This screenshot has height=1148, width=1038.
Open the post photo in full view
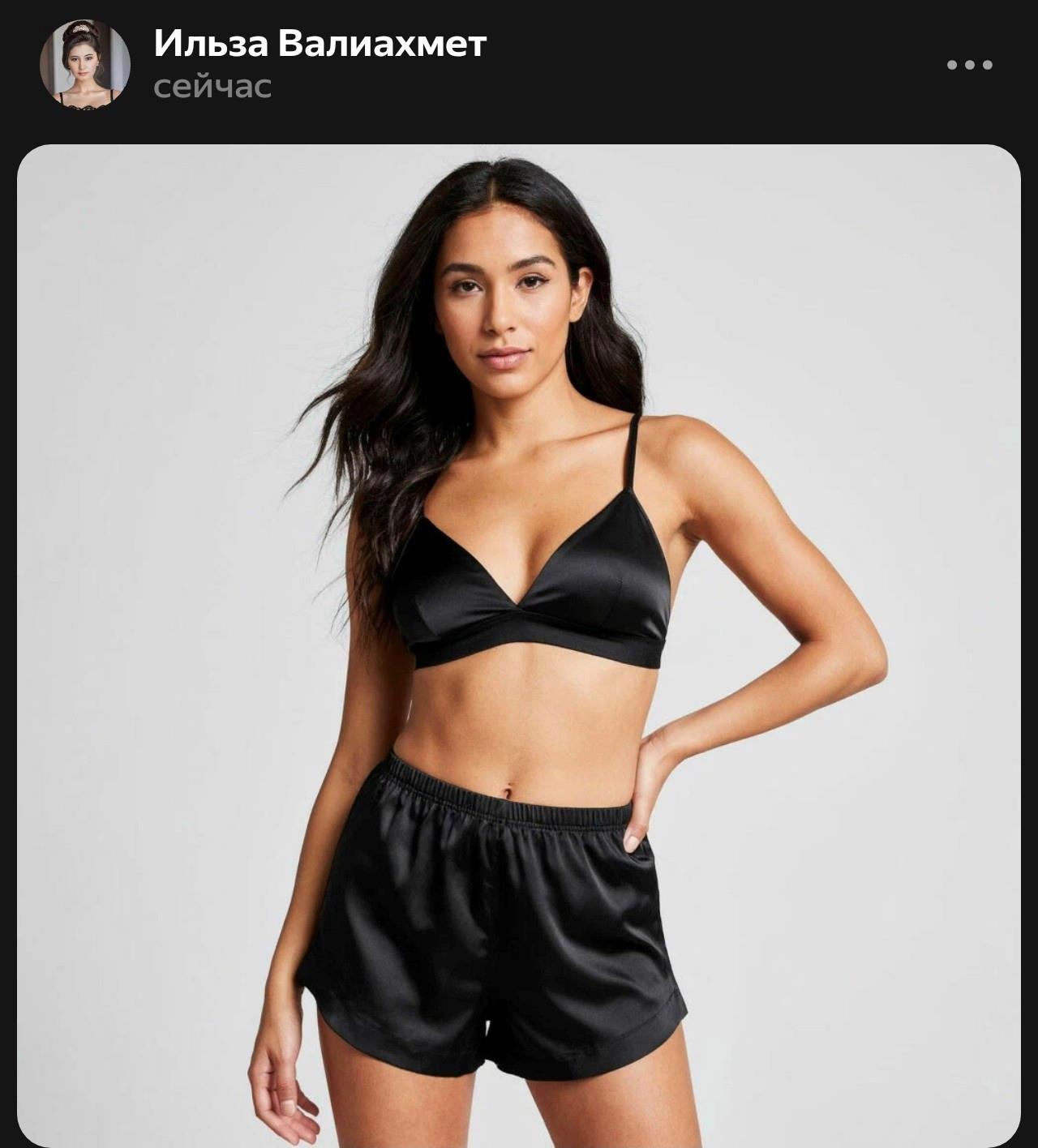tap(519, 645)
